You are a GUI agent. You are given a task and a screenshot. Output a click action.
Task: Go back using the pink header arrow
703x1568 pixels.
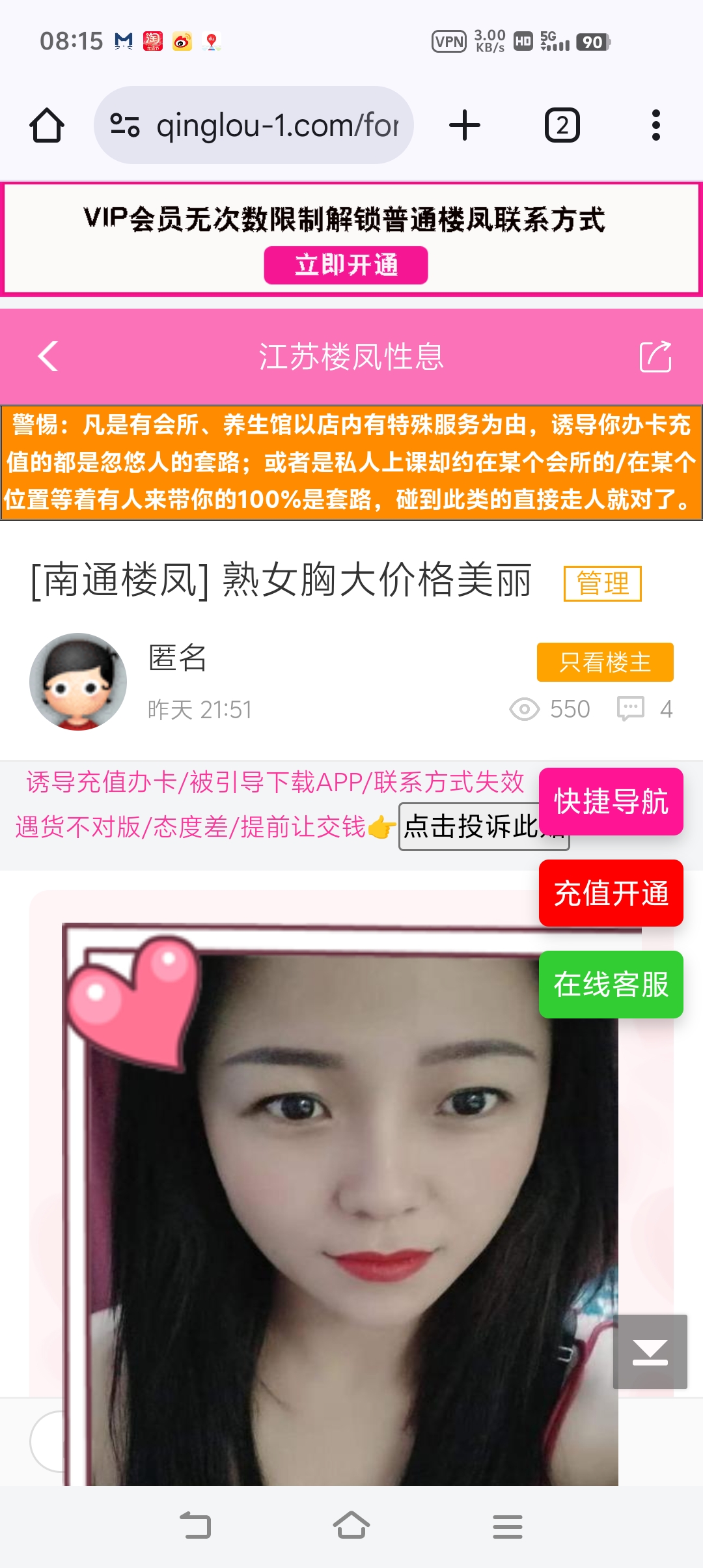point(48,356)
